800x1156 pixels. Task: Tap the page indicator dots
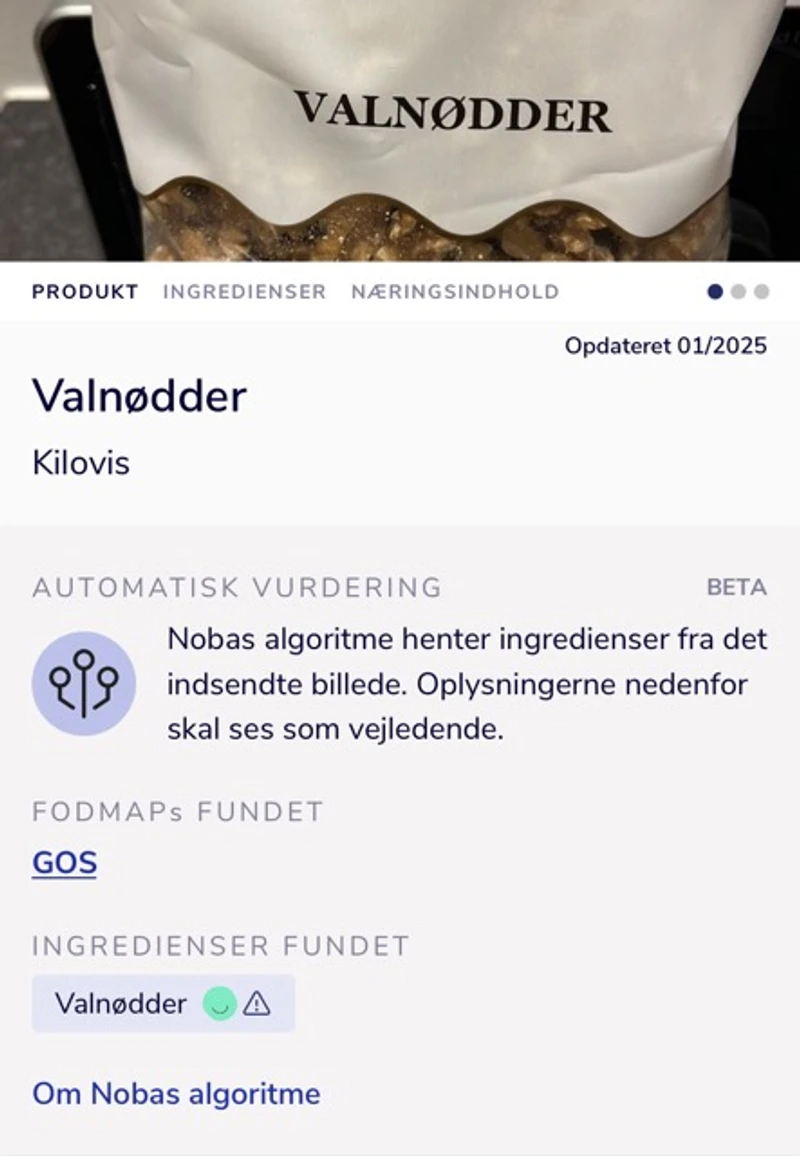738,292
